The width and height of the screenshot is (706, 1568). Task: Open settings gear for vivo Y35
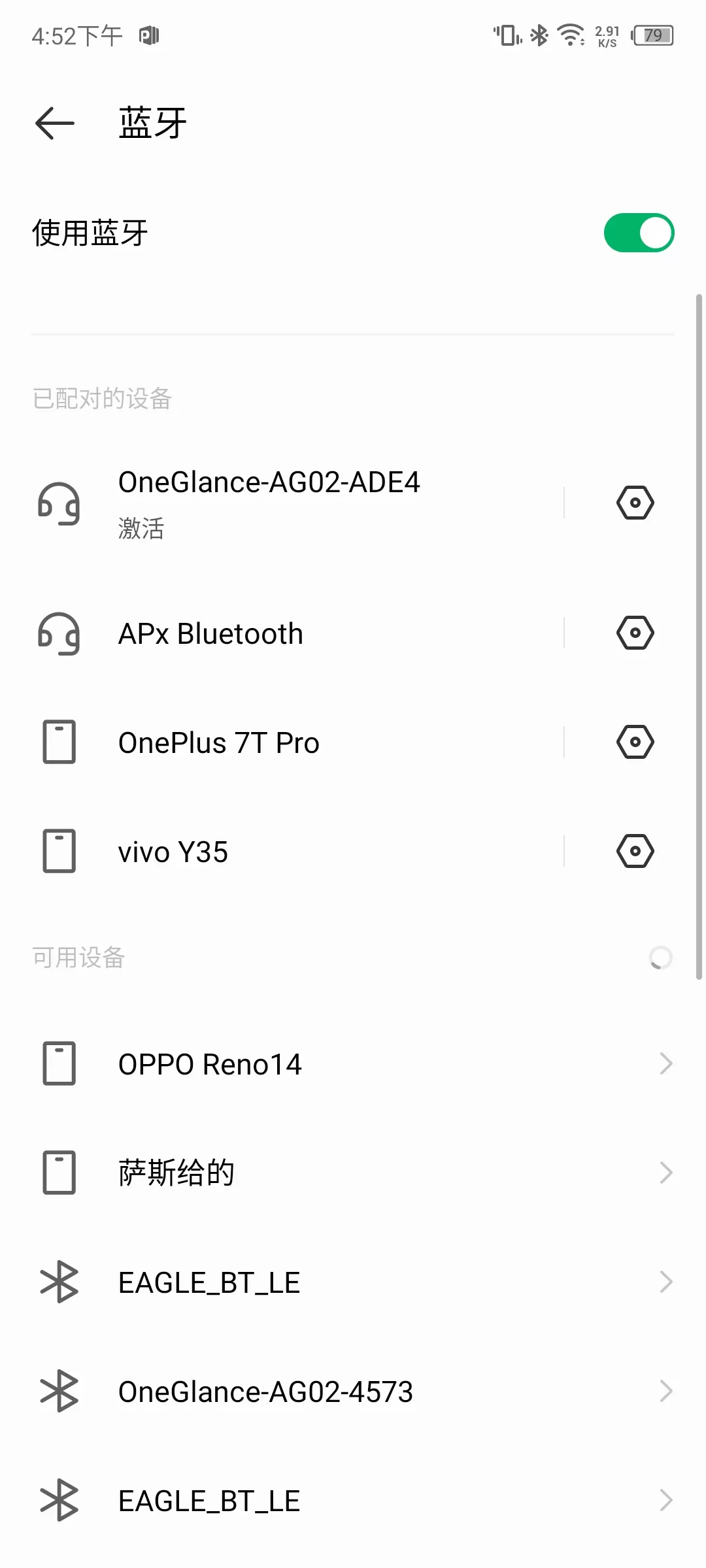coord(635,851)
